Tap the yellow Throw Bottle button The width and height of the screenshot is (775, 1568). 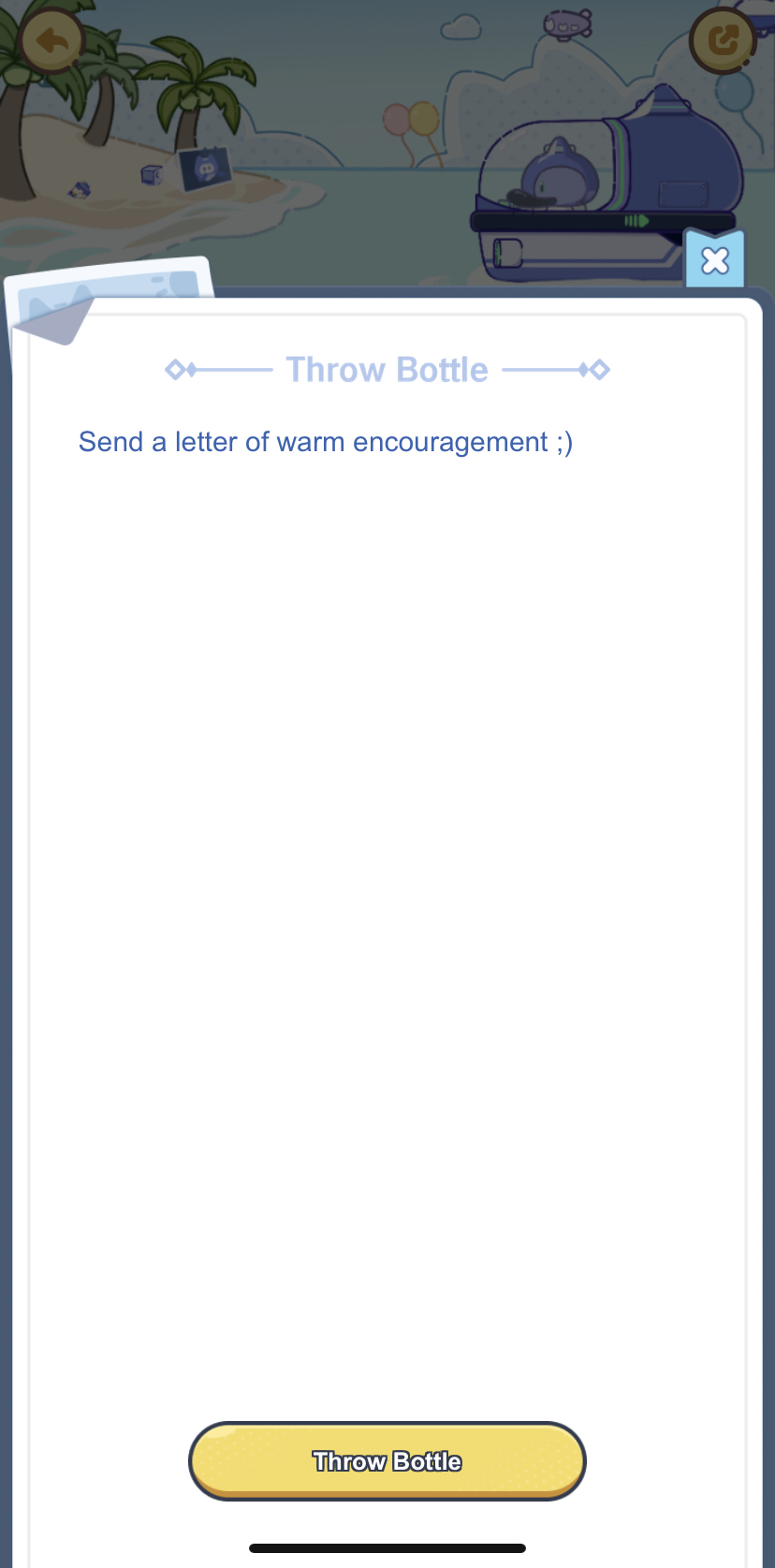coord(387,1460)
